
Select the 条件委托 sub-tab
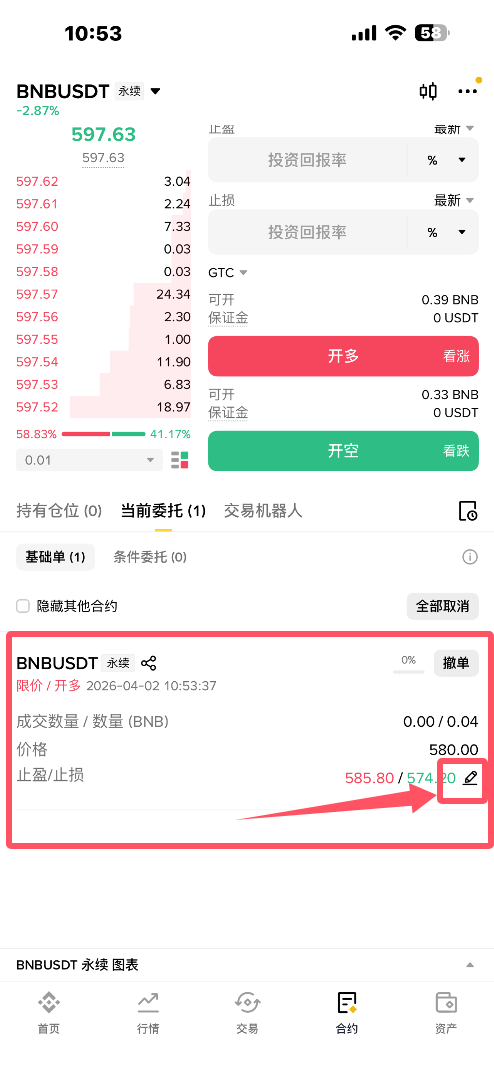150,557
